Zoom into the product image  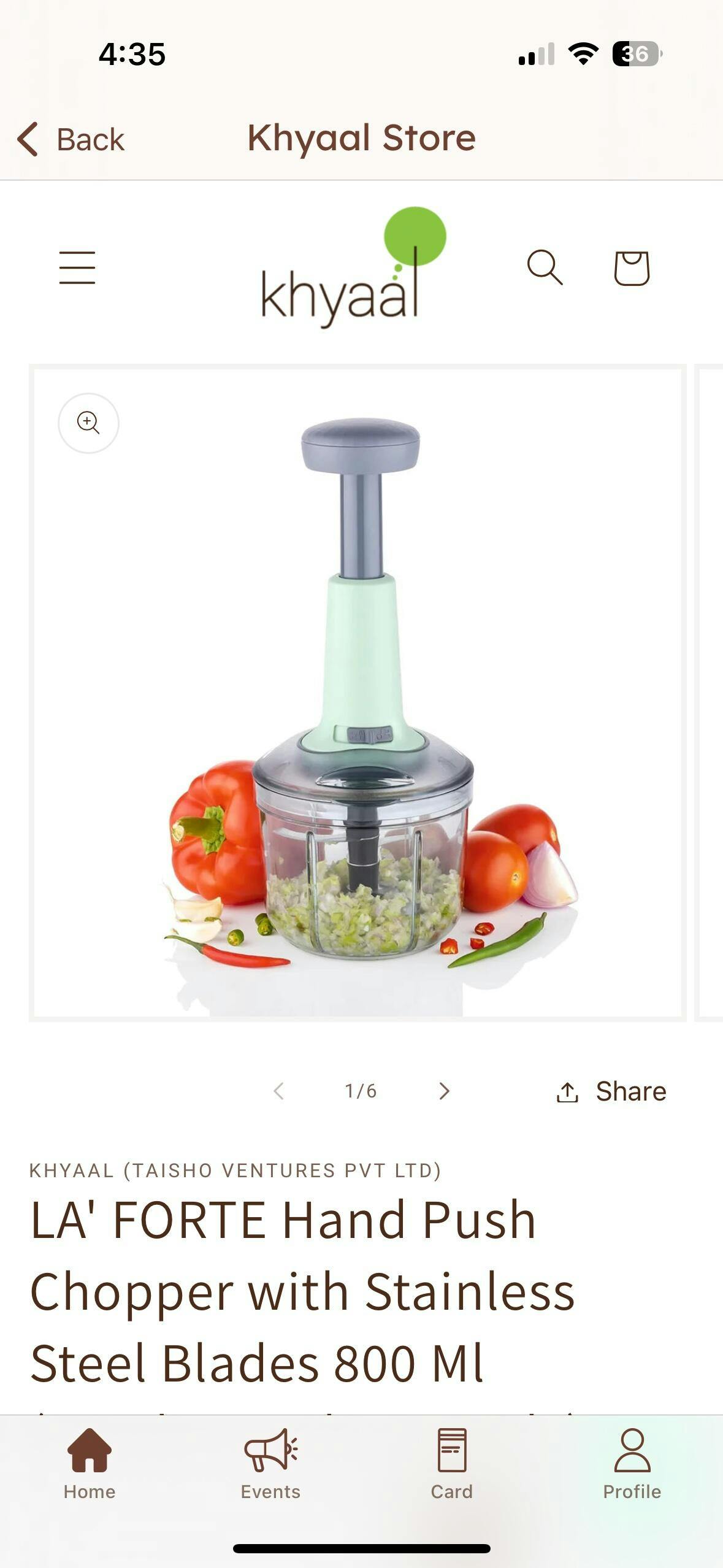(x=88, y=423)
